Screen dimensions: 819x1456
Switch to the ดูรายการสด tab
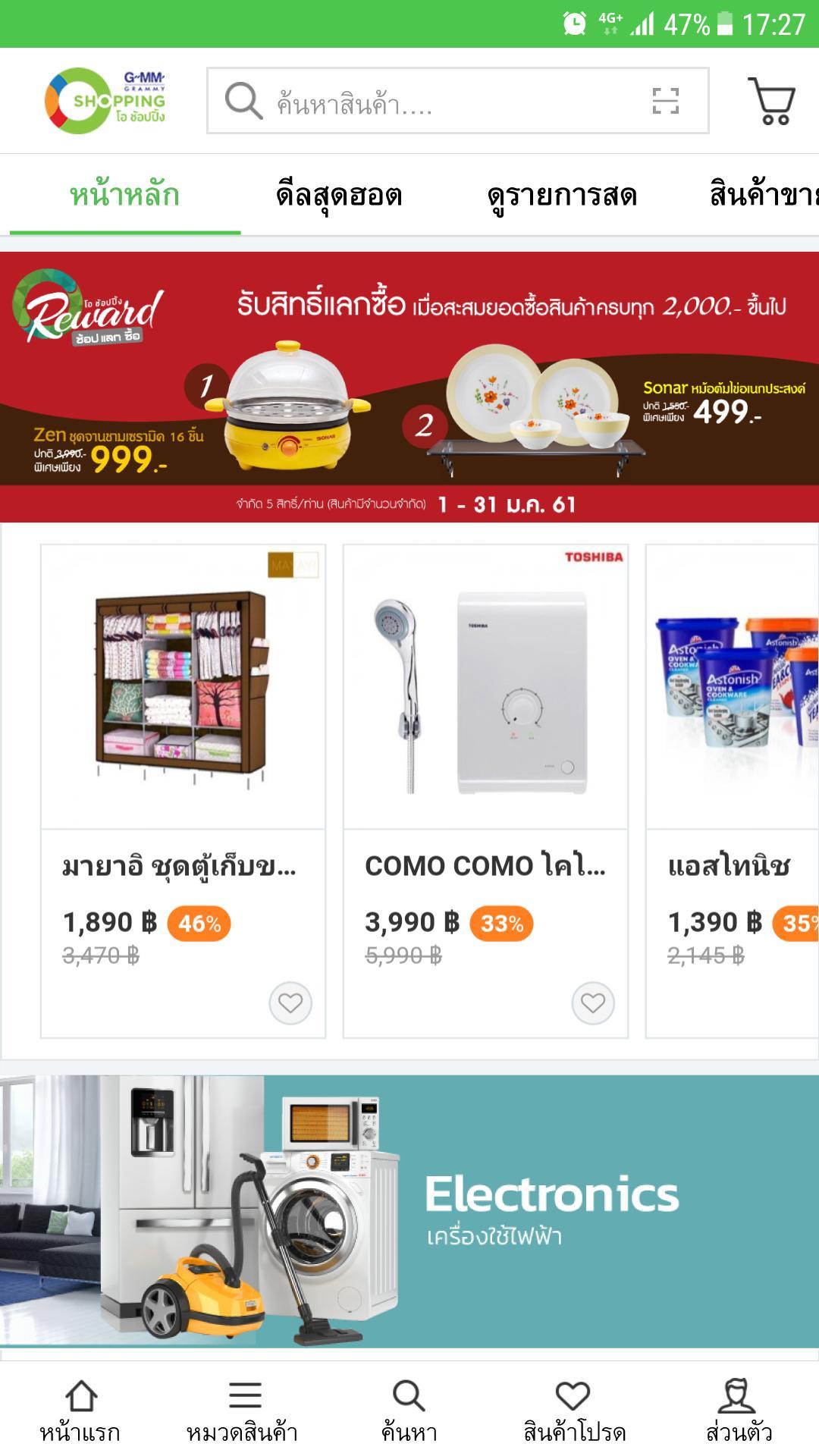click(562, 196)
